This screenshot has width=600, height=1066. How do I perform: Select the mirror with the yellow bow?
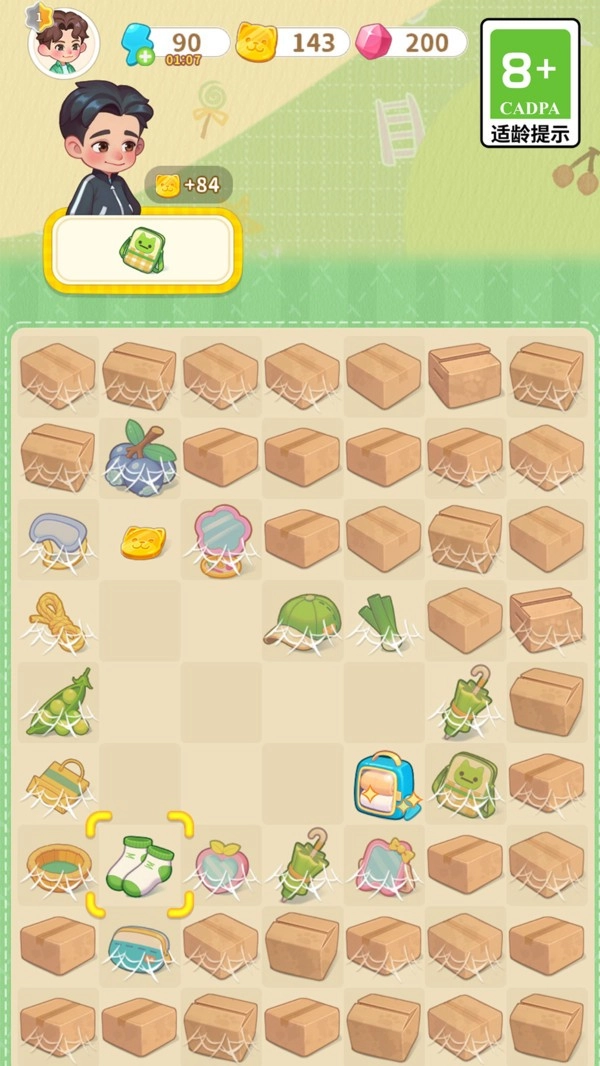(384, 866)
